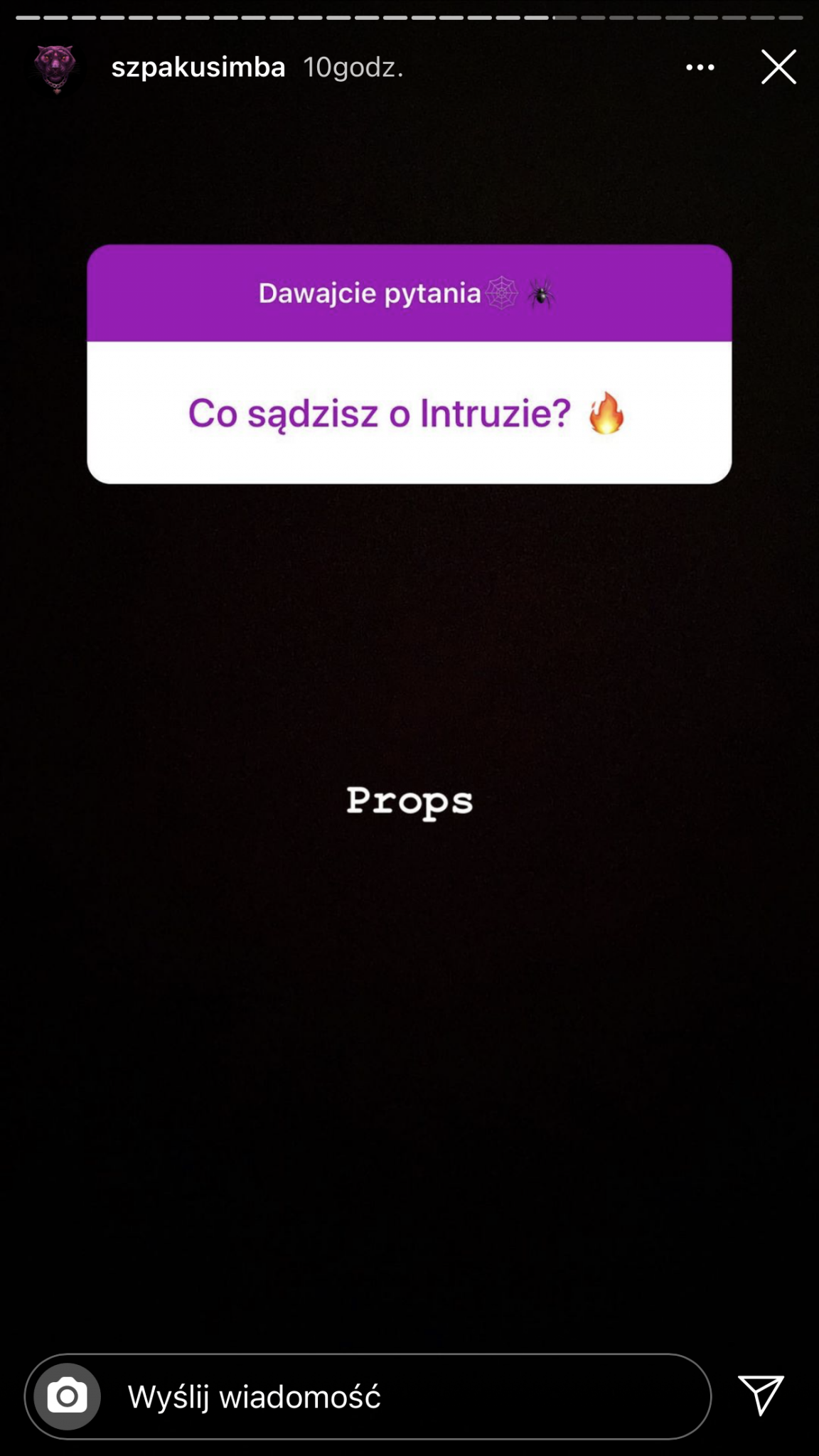The width and height of the screenshot is (819, 1456).
Task: Open szpakusimba's profile picture
Action: [x=55, y=68]
